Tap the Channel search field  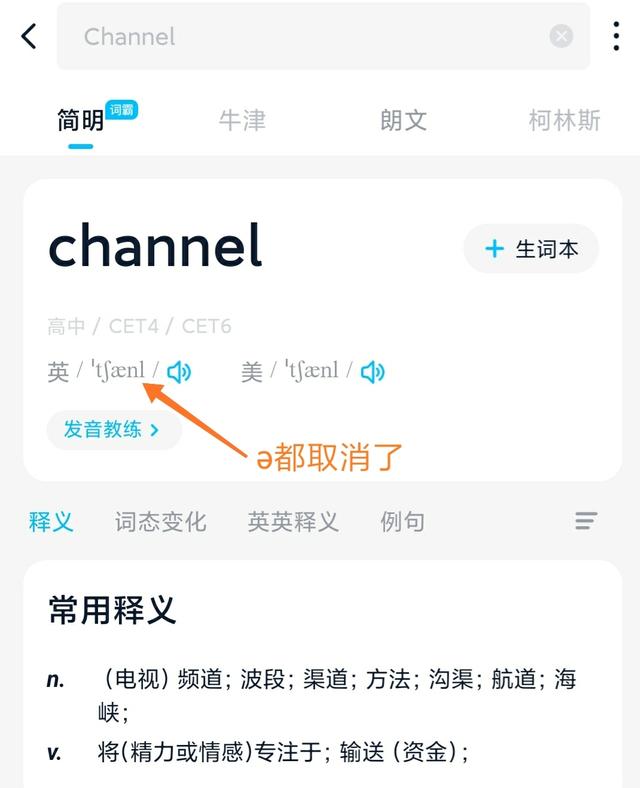click(300, 37)
